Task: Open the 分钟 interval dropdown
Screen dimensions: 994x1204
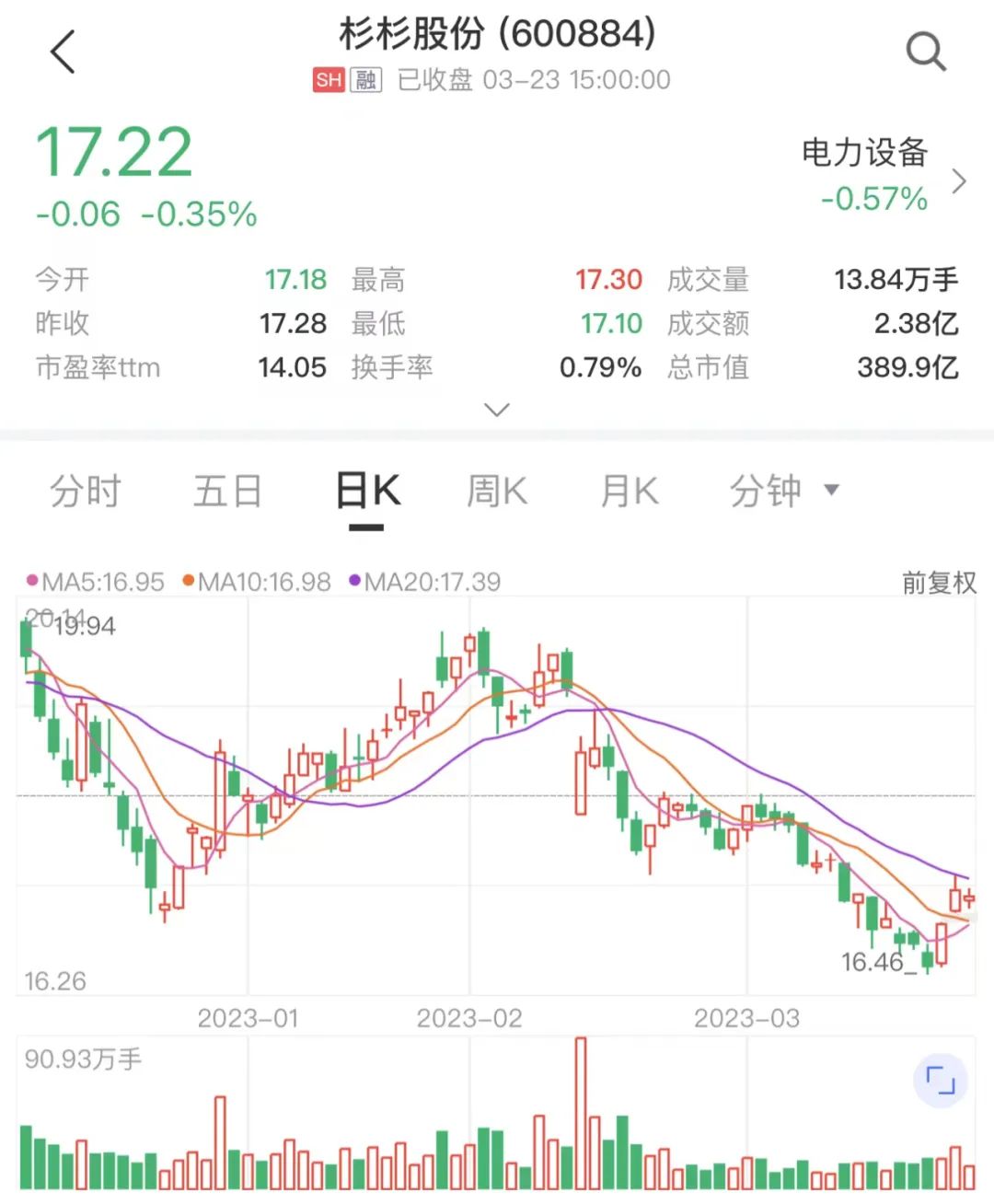Action: click(782, 491)
